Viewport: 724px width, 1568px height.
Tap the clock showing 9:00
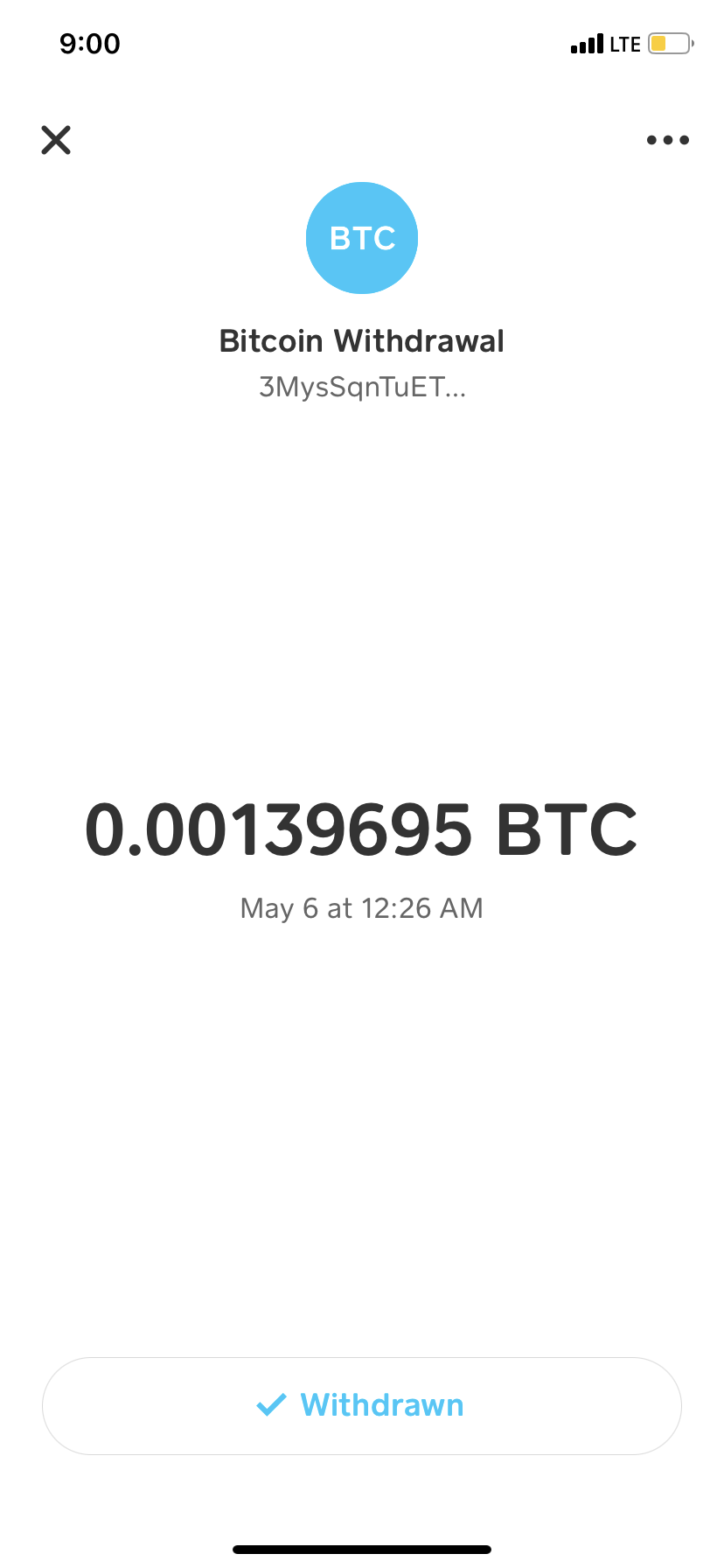(x=90, y=44)
